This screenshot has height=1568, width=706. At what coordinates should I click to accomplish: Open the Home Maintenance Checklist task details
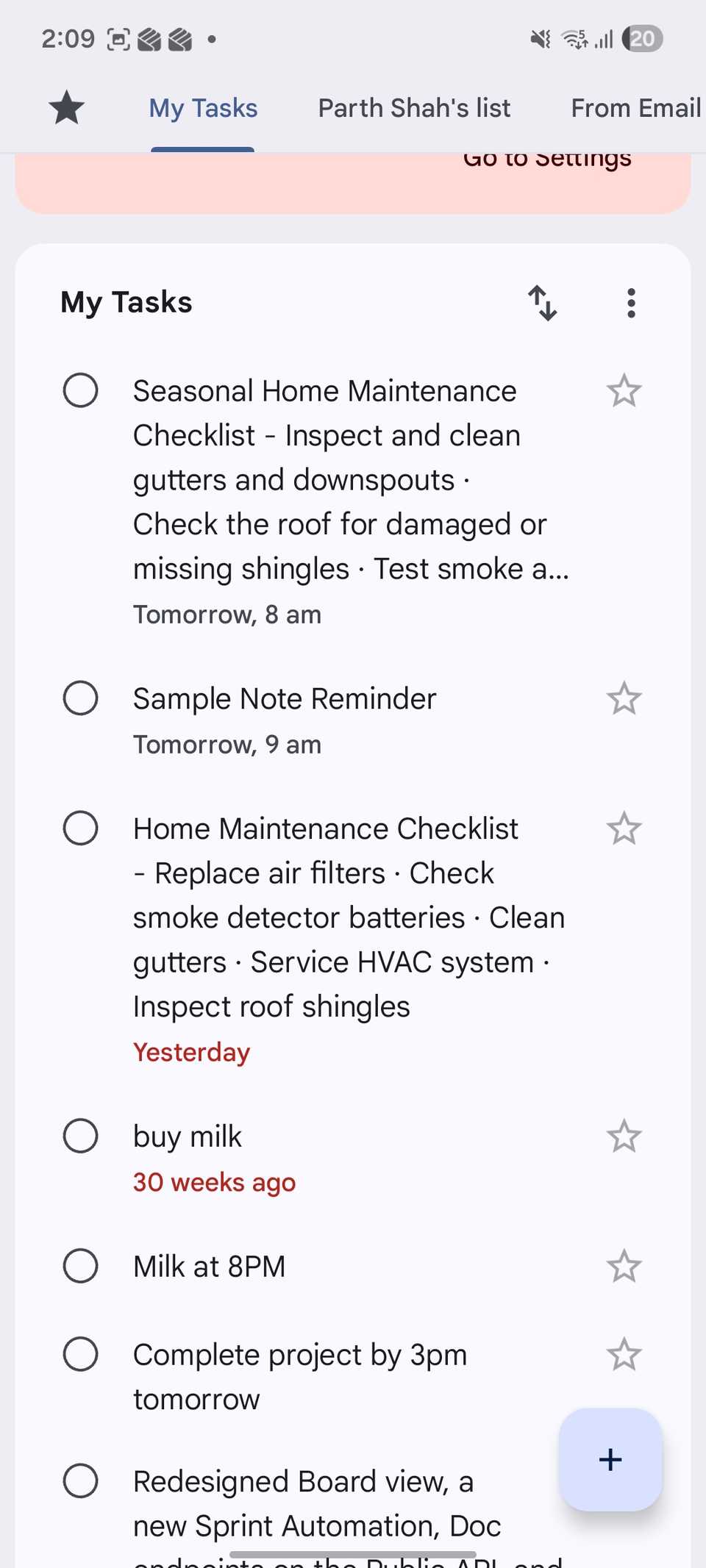pos(338,917)
